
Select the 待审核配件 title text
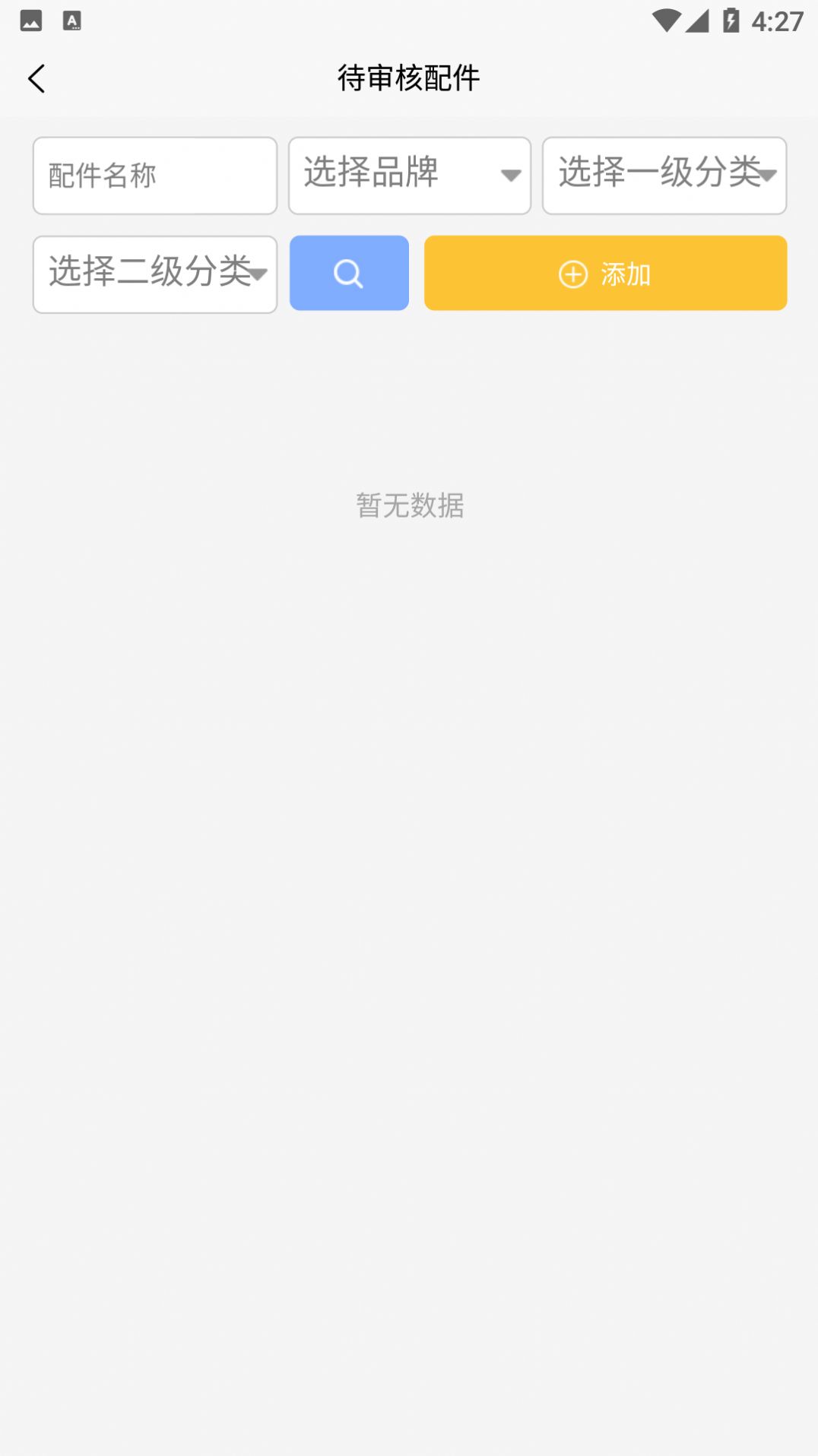[x=409, y=78]
